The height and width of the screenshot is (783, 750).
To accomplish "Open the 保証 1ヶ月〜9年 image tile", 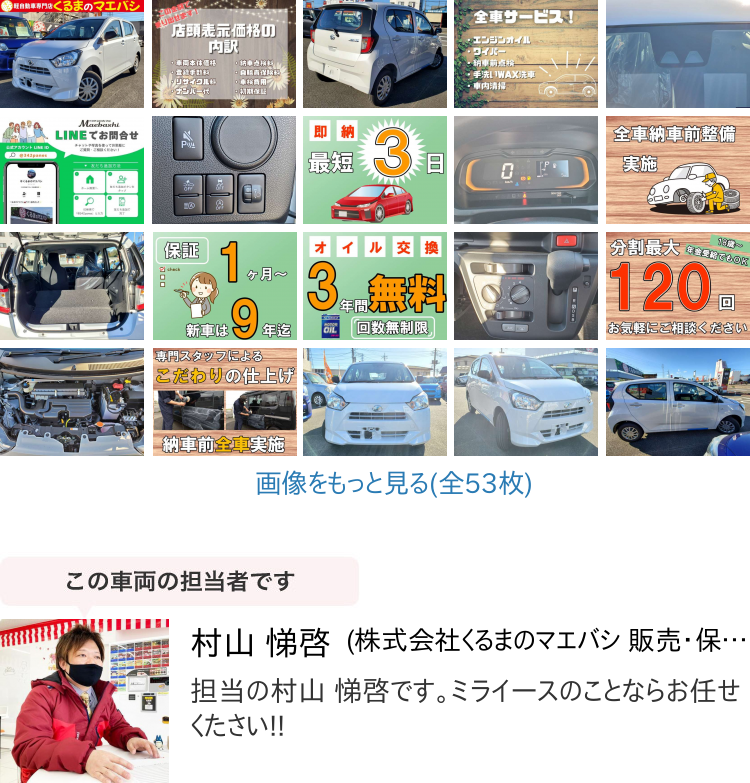I will coord(224,286).
